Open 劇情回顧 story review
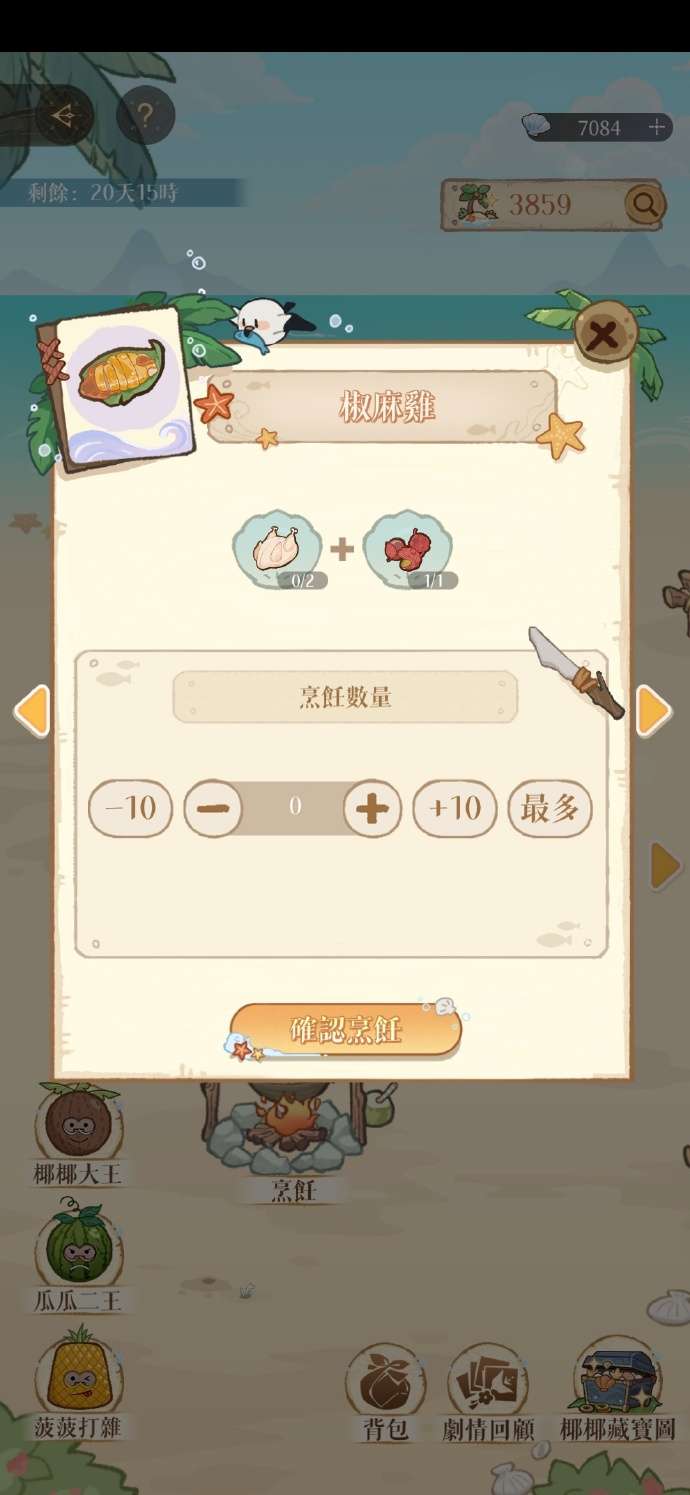Viewport: 690px width, 1495px height. point(488,1390)
